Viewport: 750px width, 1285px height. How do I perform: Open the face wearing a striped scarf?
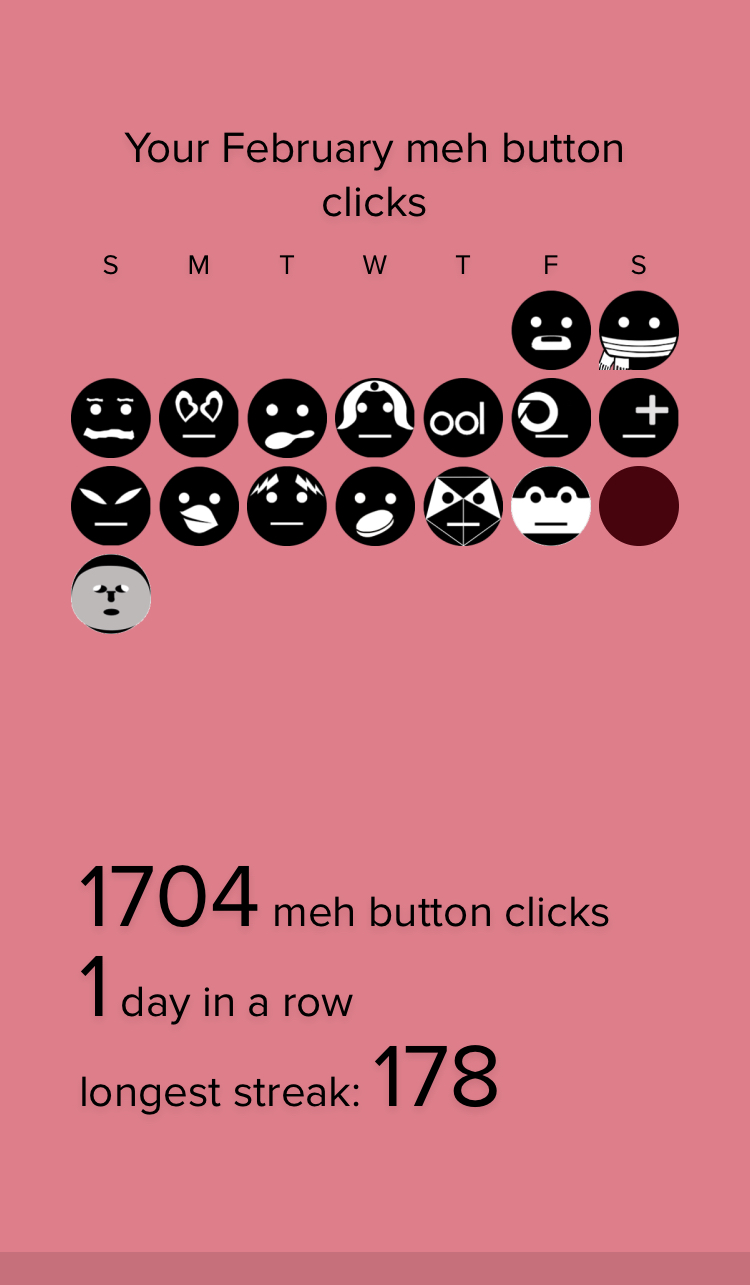click(639, 331)
